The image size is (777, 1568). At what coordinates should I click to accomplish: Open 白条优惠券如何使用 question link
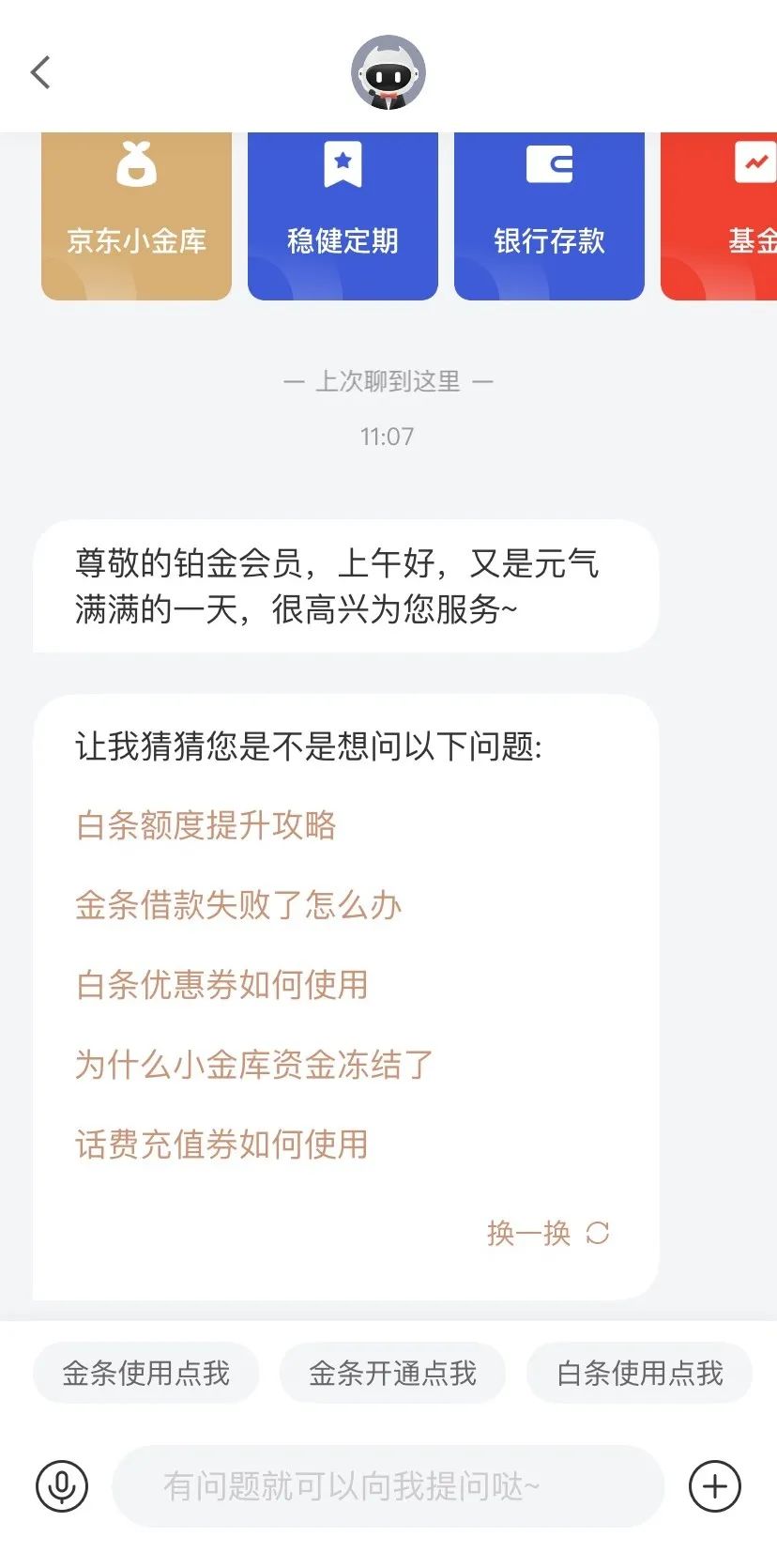click(x=221, y=985)
